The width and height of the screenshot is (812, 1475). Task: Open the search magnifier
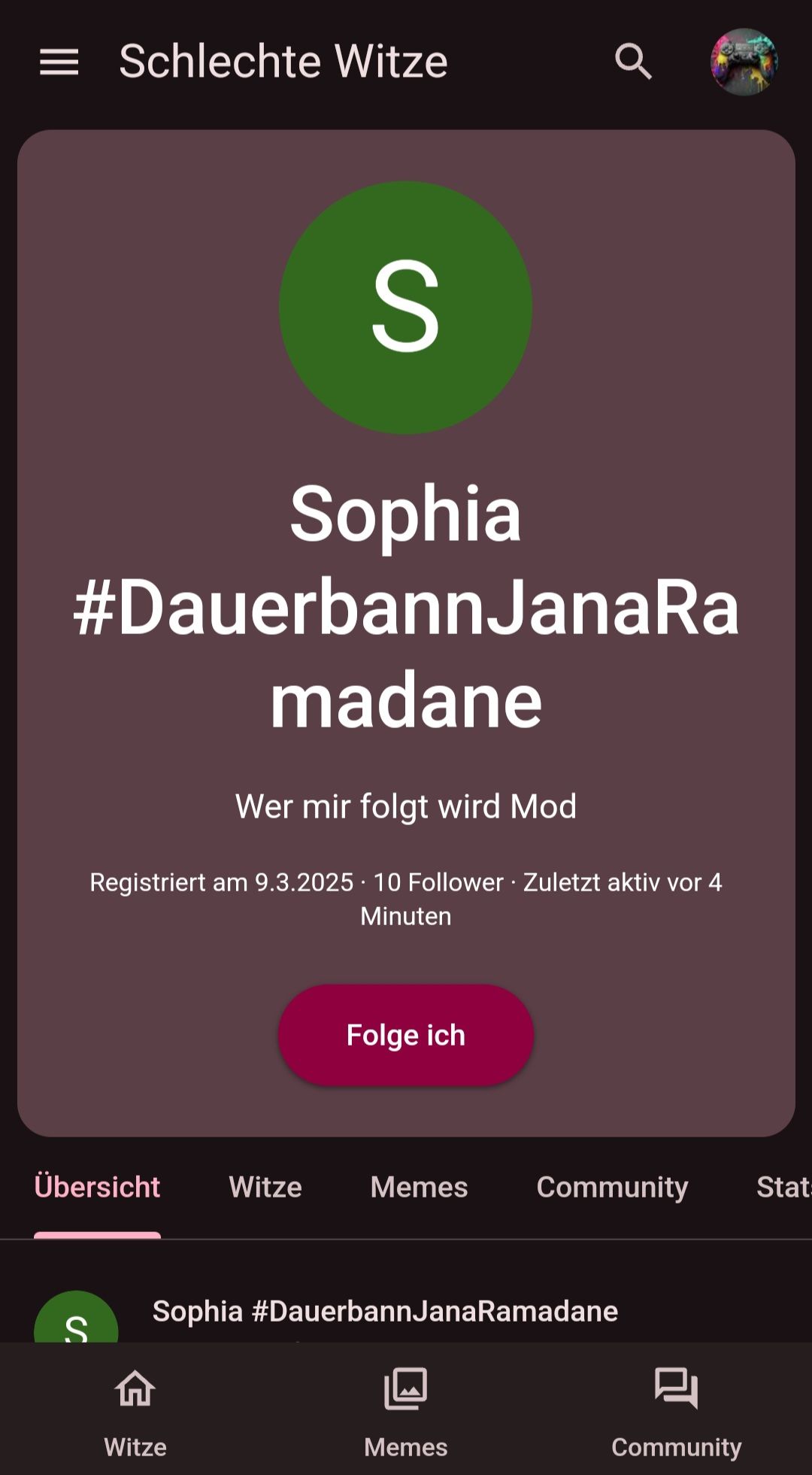pyautogui.click(x=632, y=62)
